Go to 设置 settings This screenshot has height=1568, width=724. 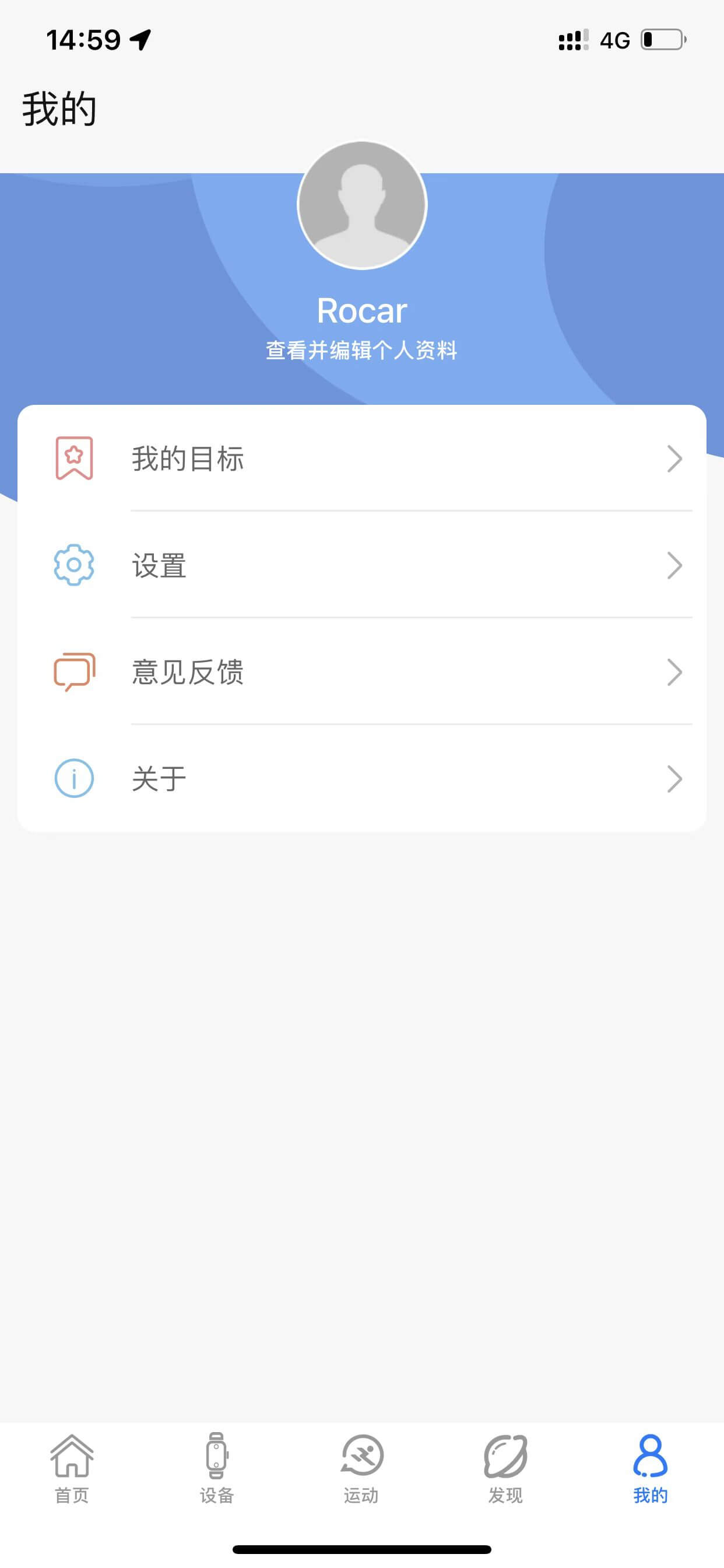tap(361, 565)
